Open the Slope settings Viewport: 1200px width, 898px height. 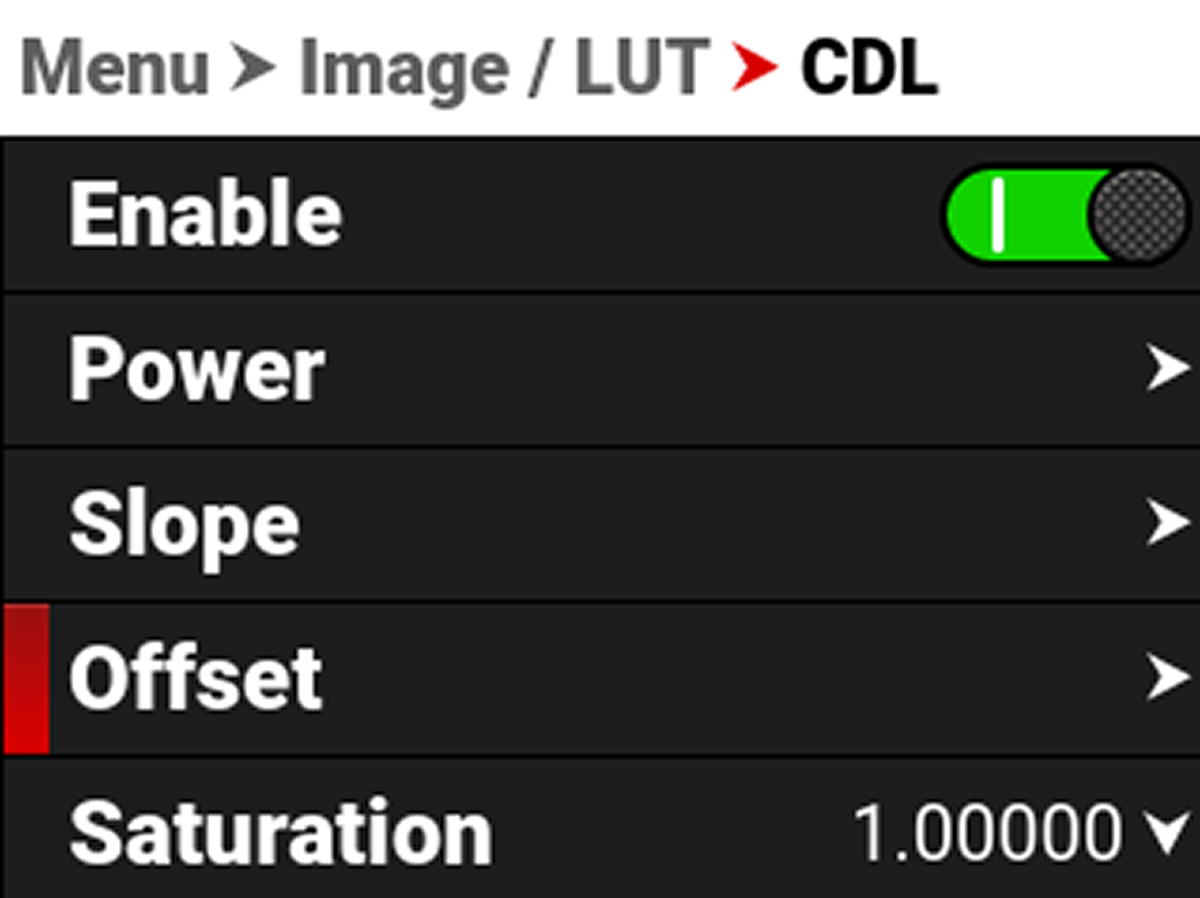pos(600,525)
